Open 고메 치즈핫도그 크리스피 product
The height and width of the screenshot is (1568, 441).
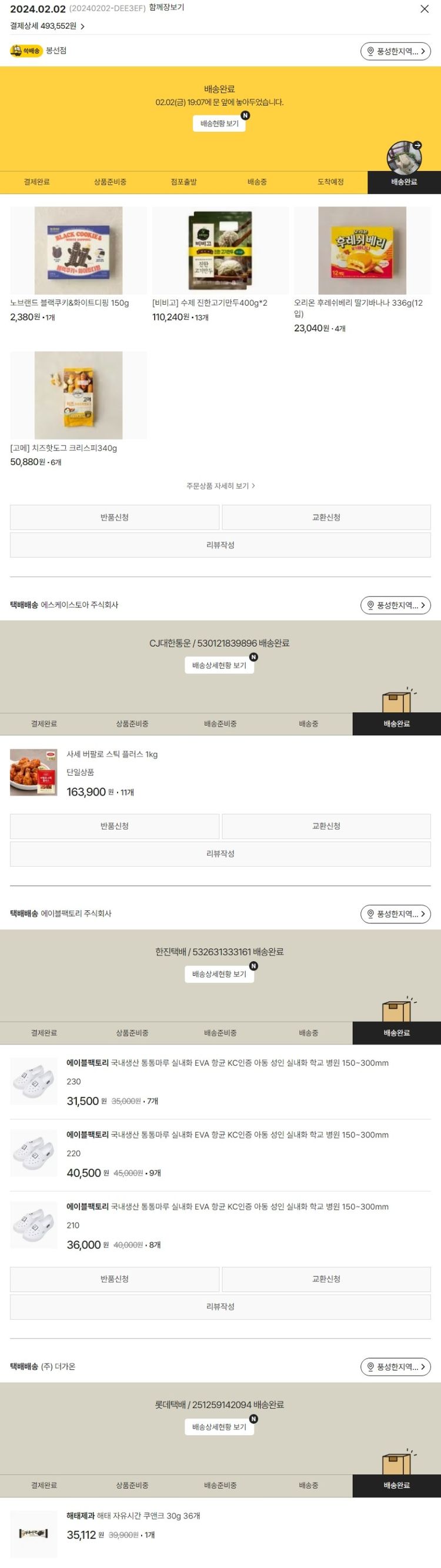pyautogui.click(x=78, y=396)
